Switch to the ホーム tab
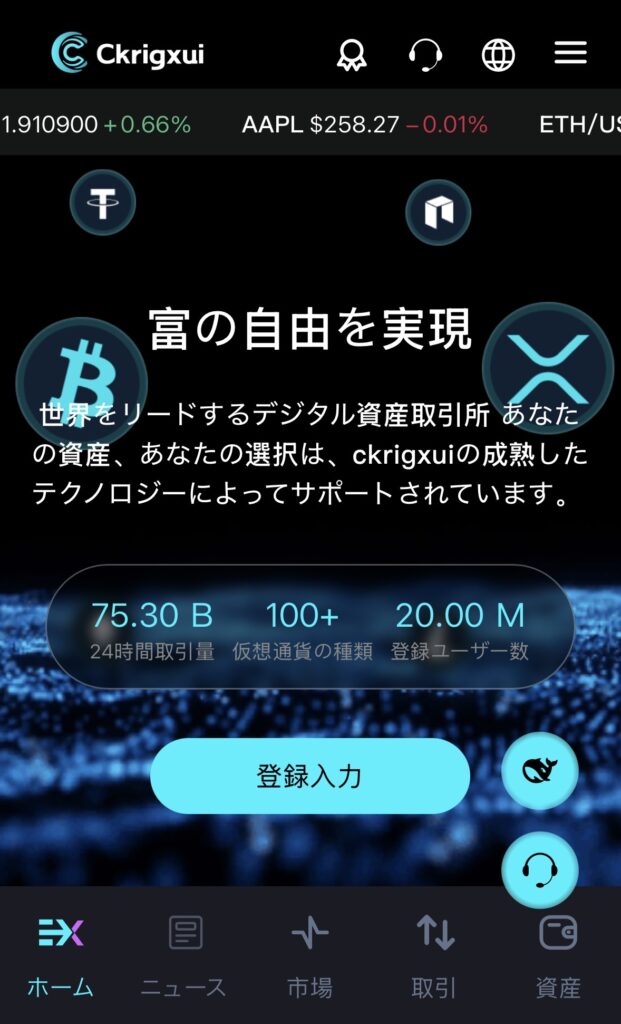Image resolution: width=621 pixels, height=1024 pixels. click(x=60, y=957)
